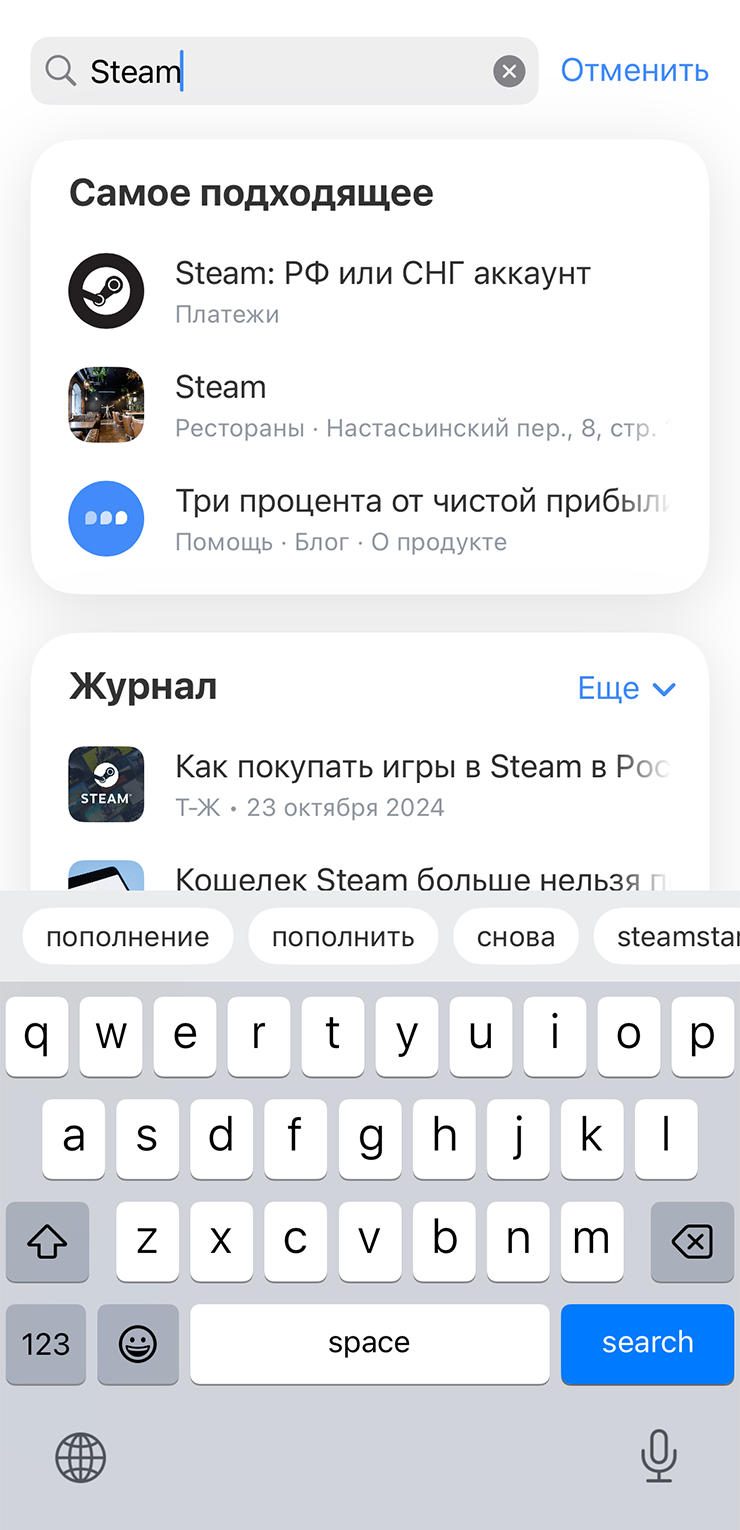This screenshot has width=740, height=1530.
Task: Tap the blue search key on the keyboard
Action: tap(647, 1343)
